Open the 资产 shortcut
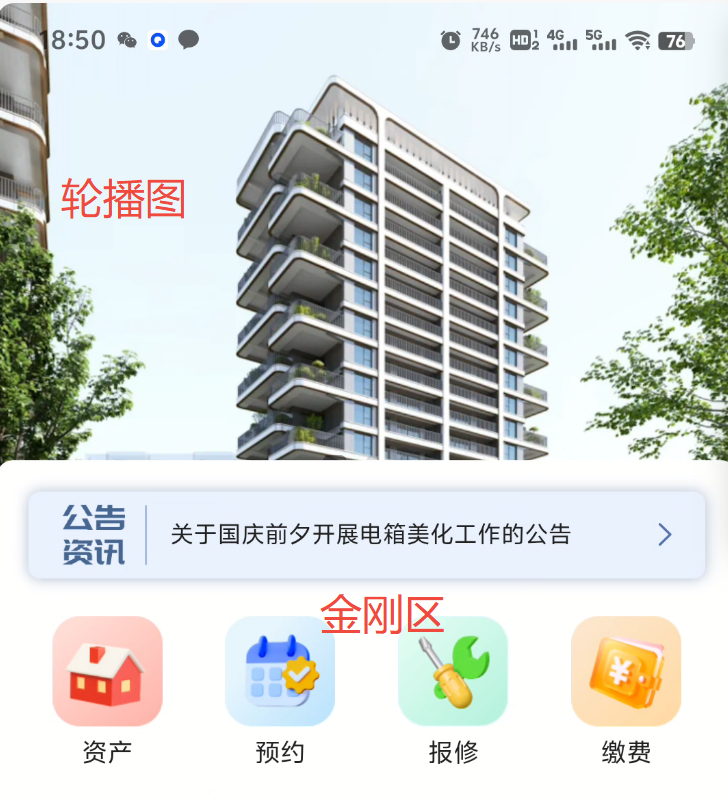 tap(107, 671)
